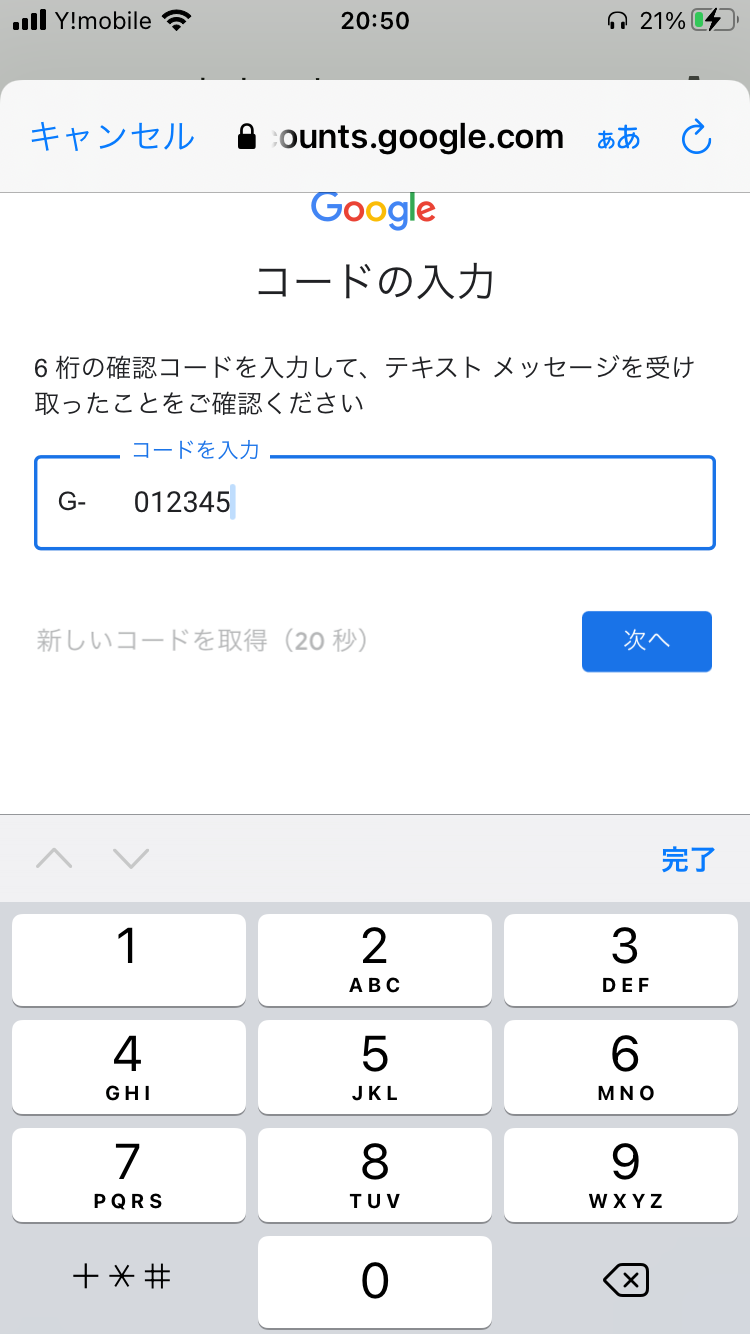Focus the コードを入力 code field
The image size is (750, 1334).
coord(375,503)
